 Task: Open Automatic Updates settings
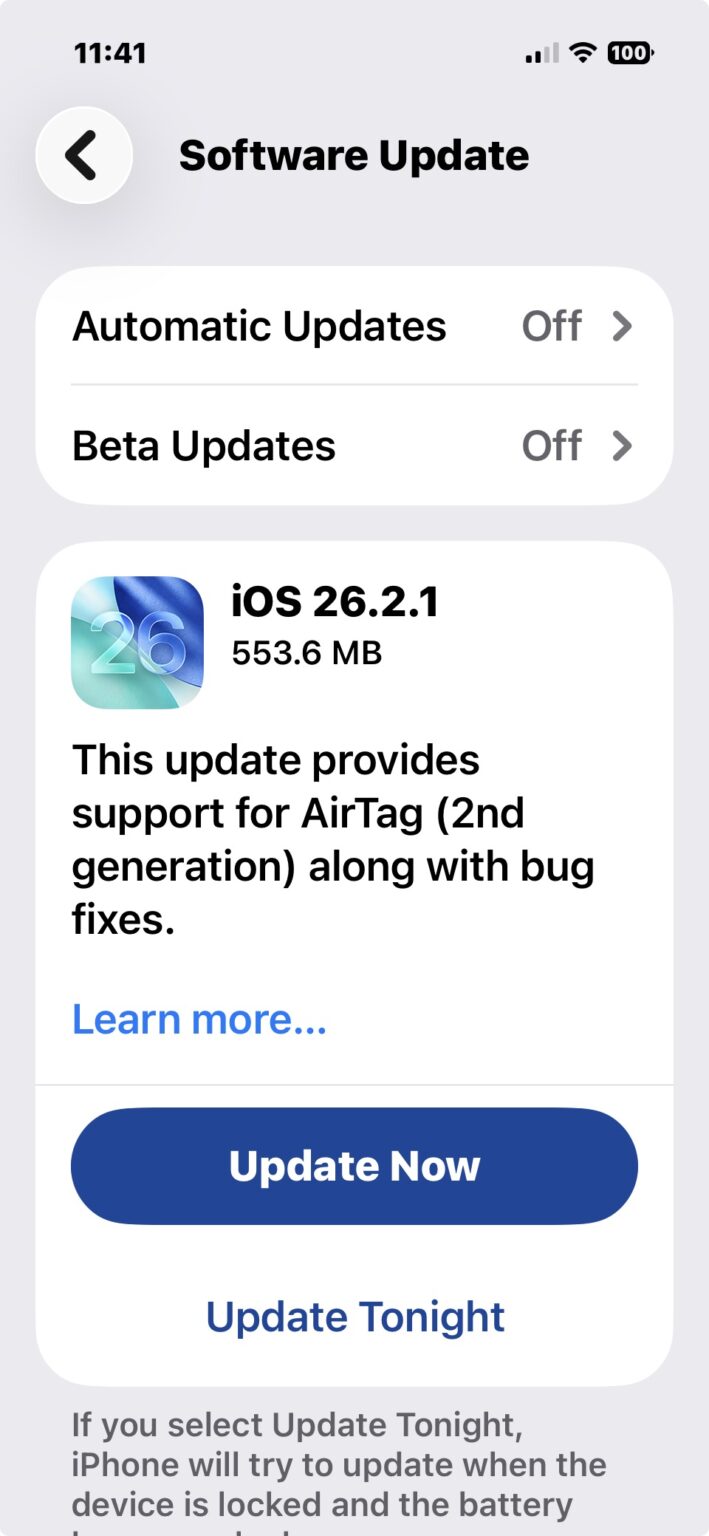pyautogui.click(x=354, y=326)
